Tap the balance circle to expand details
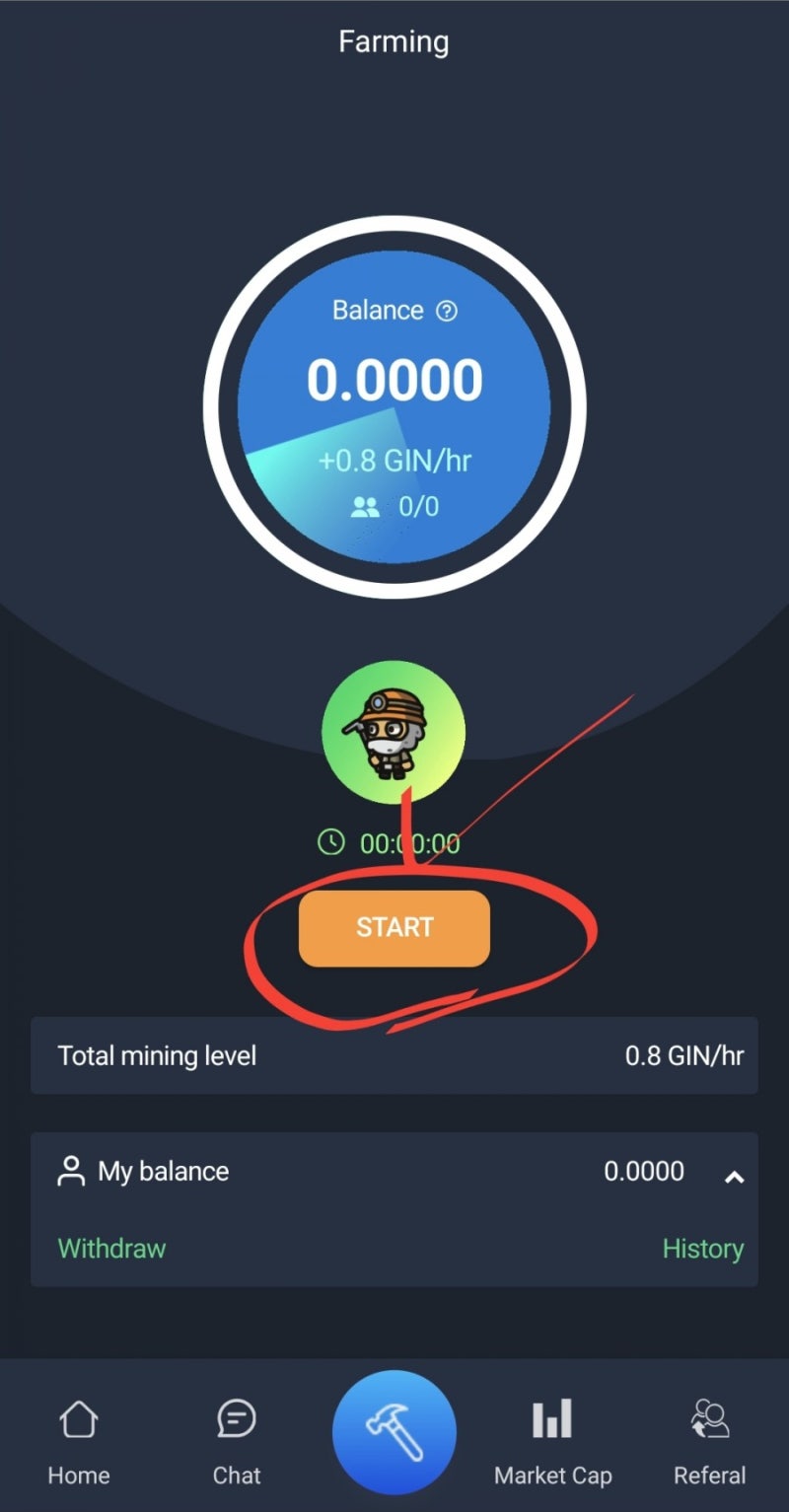 pos(394,404)
